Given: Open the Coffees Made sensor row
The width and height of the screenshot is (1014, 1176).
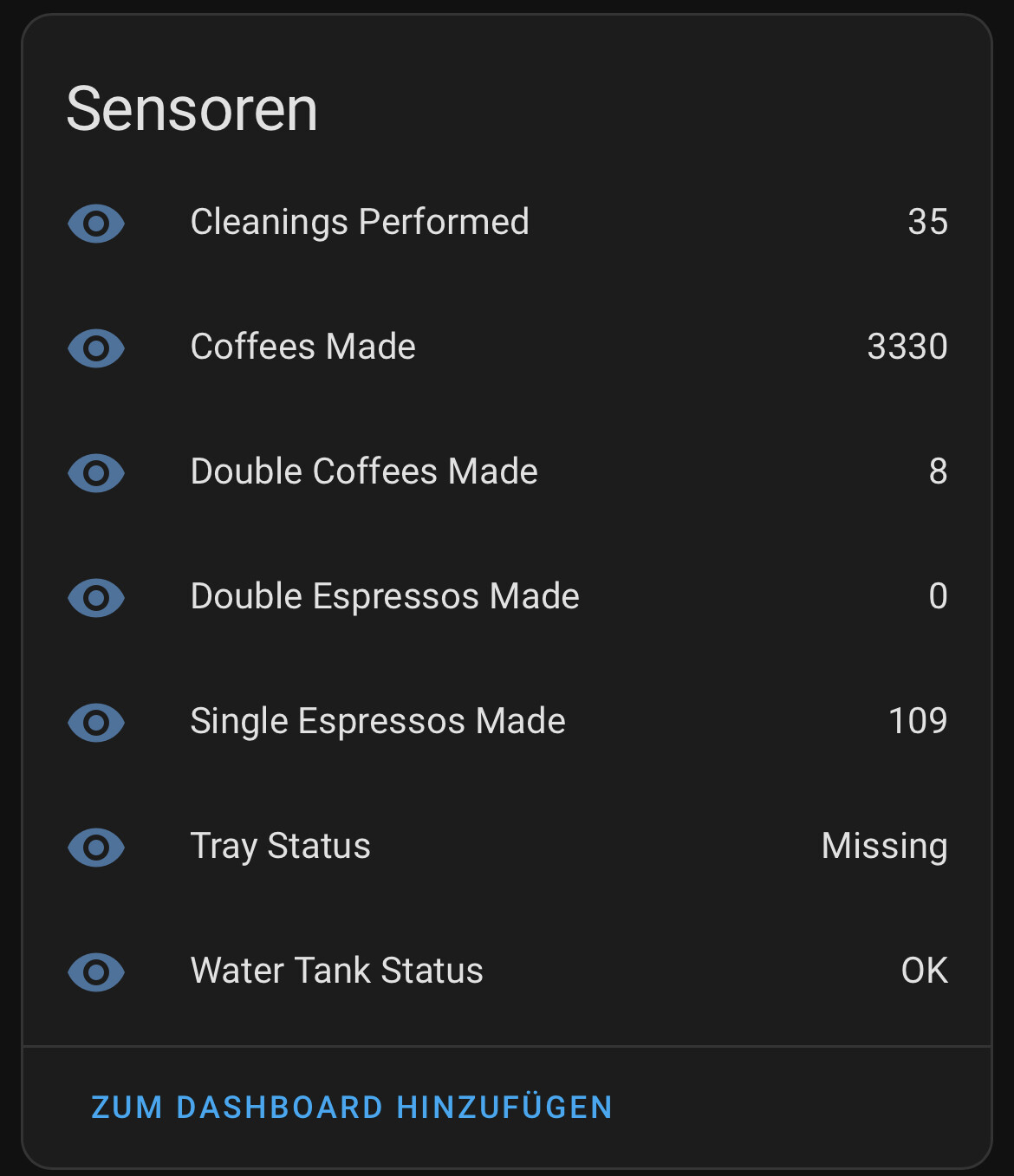Looking at the screenshot, I should coord(303,347).
